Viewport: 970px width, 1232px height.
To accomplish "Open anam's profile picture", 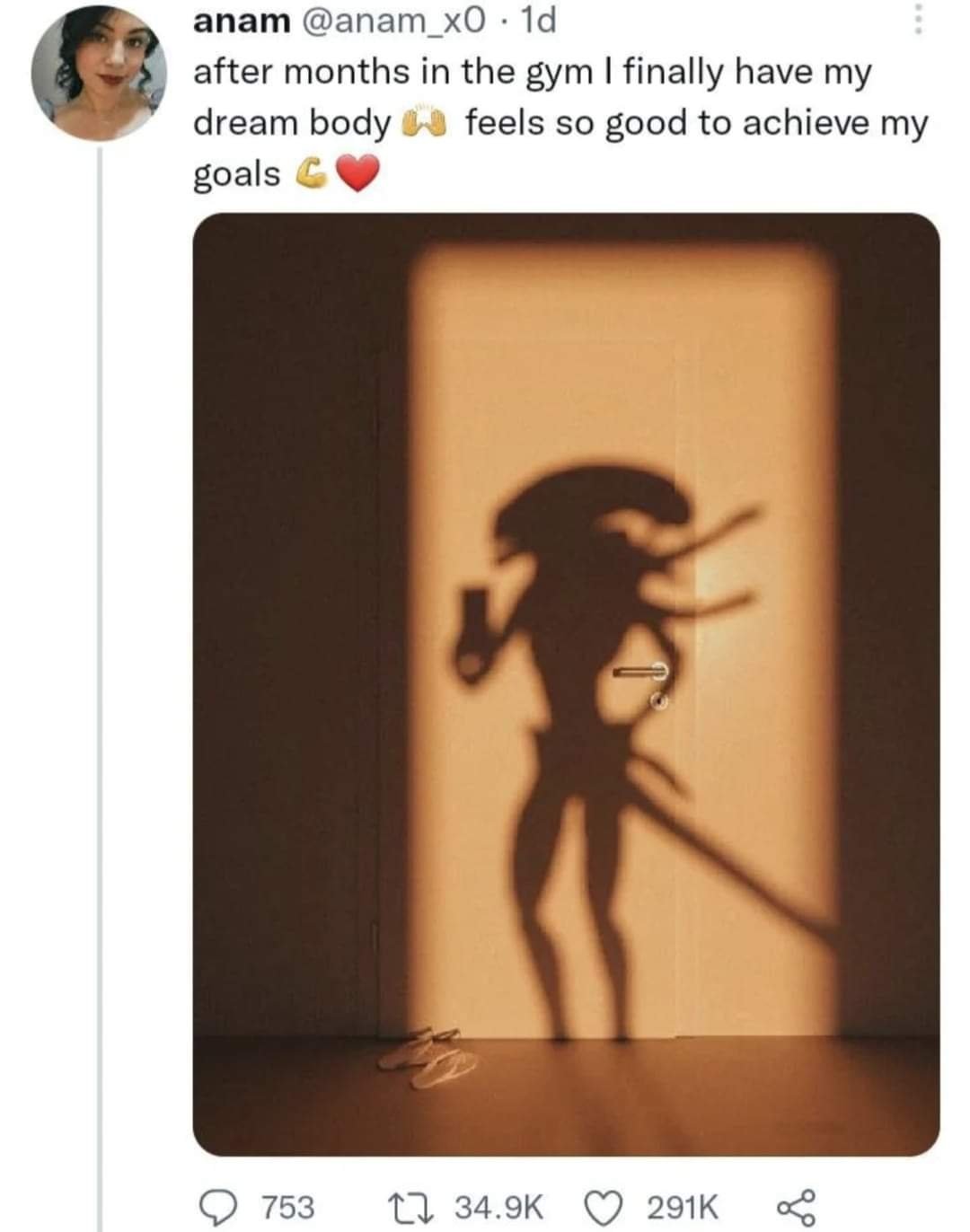I will pyautogui.click(x=99, y=73).
